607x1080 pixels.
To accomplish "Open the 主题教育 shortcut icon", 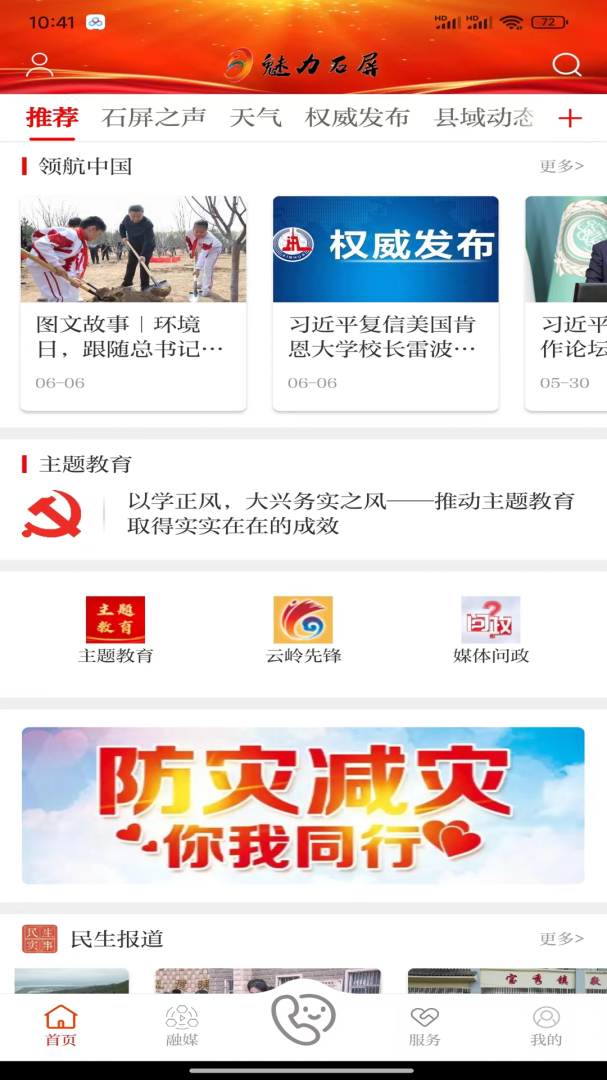I will tap(115, 630).
